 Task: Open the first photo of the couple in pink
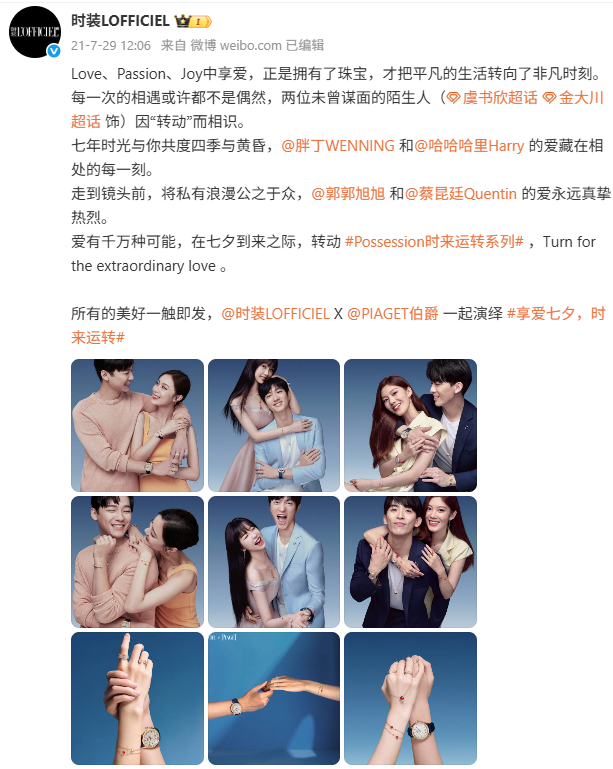pyautogui.click(x=137, y=424)
